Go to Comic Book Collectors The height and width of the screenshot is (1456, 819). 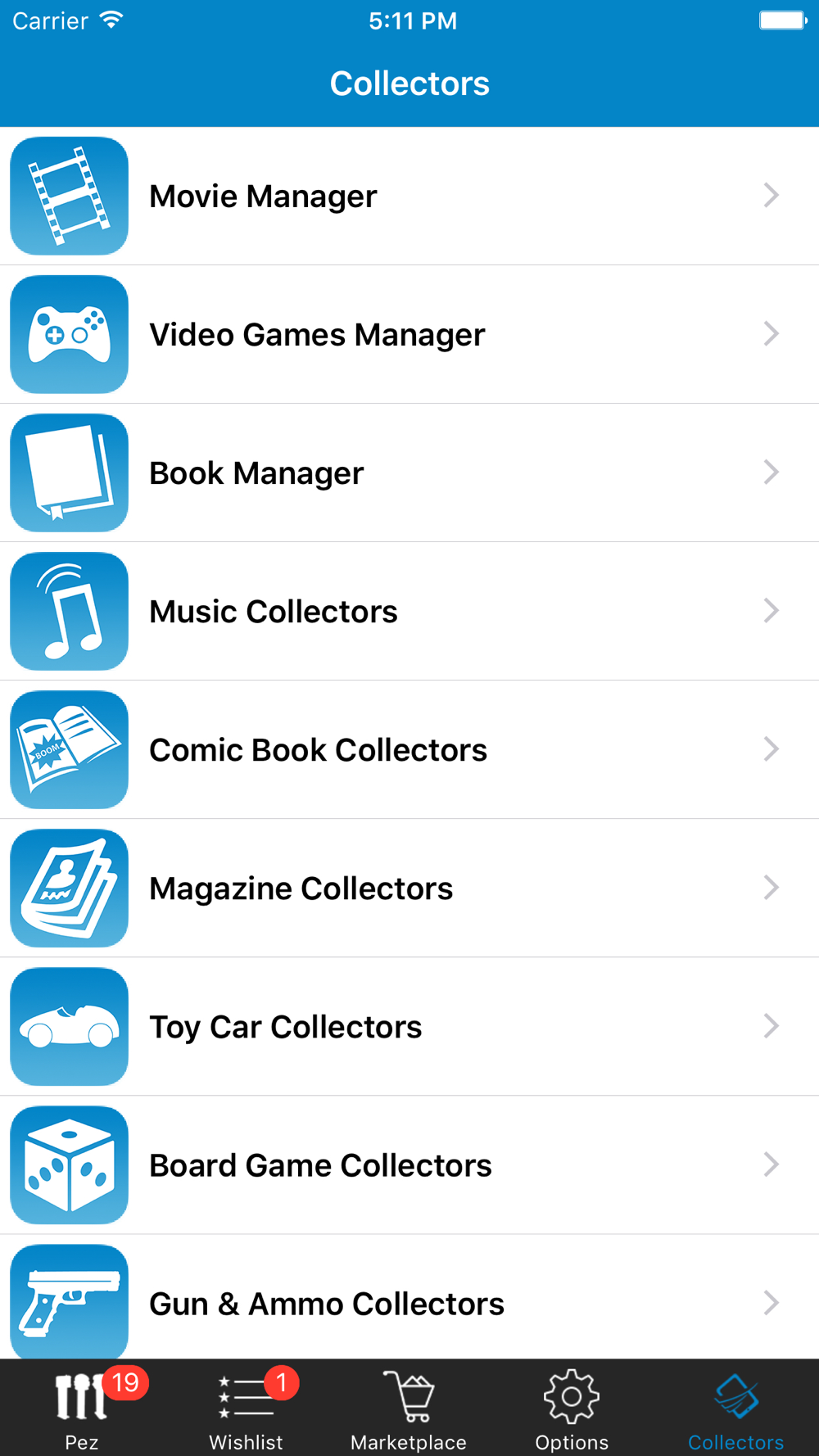click(409, 750)
